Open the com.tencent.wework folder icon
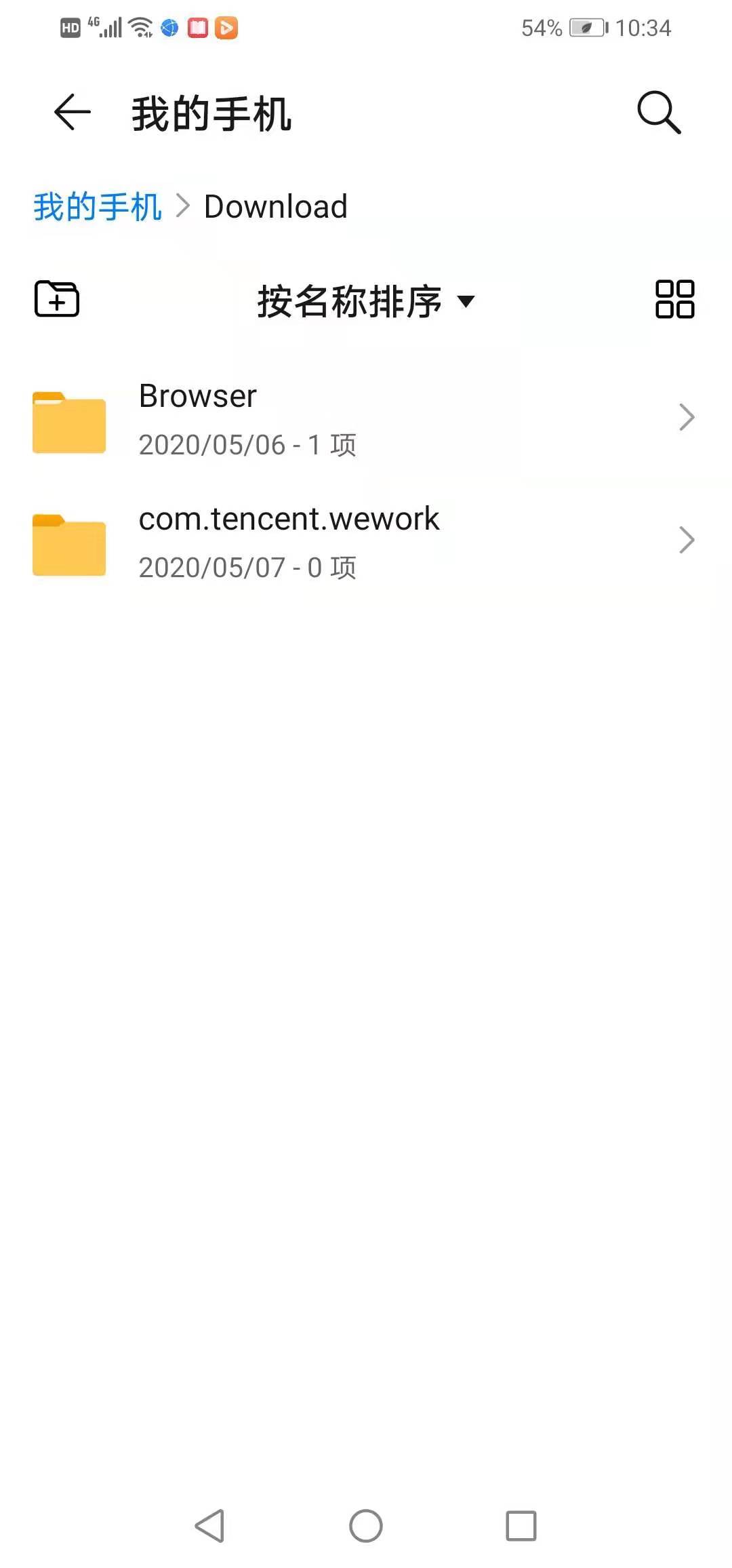 pos(68,542)
